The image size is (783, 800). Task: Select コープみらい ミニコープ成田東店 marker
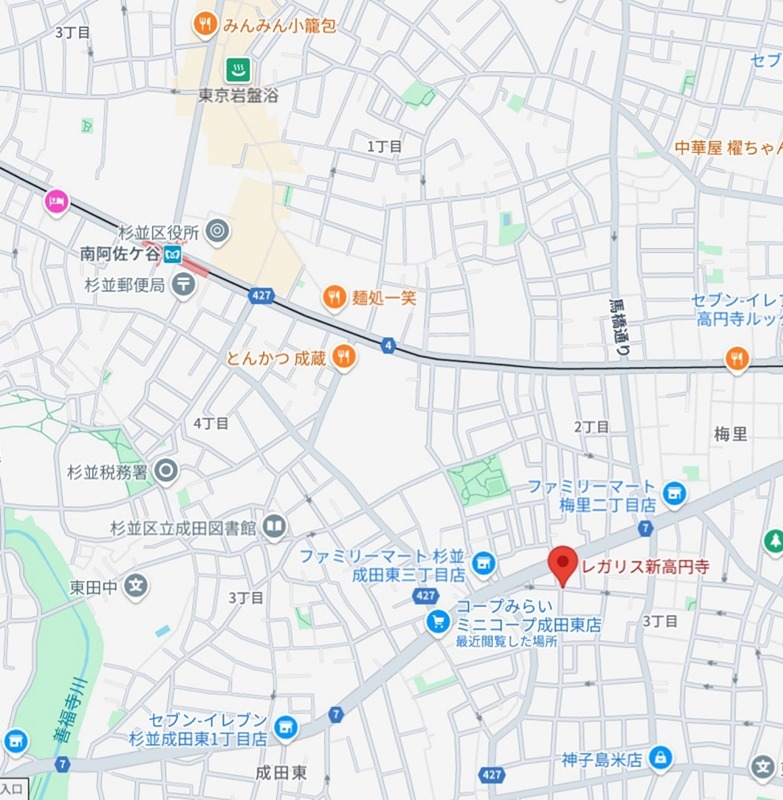coord(437,622)
